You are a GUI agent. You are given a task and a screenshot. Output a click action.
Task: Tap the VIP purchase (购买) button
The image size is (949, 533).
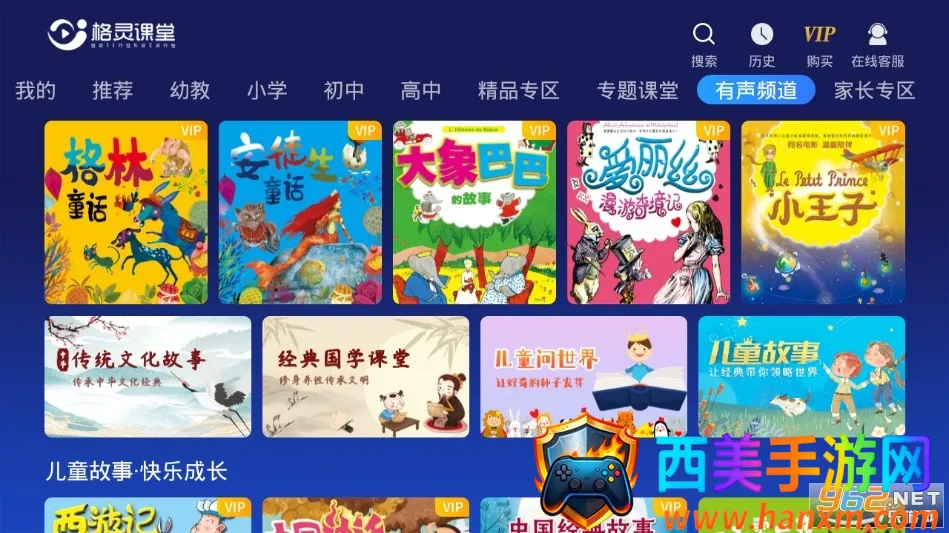[x=819, y=43]
